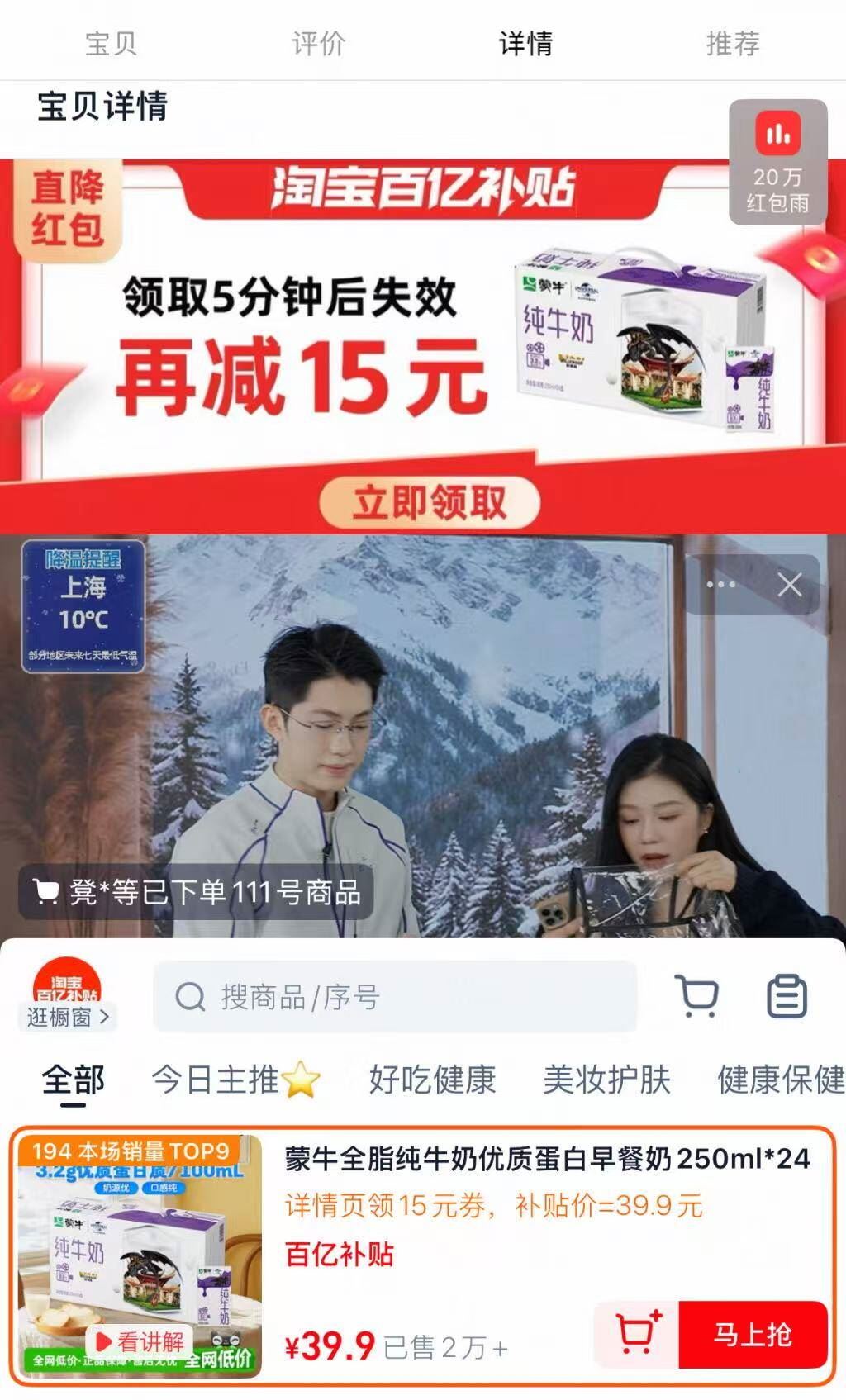Switch to the 宝贝 tab
Screen dimensions: 846x1400
coord(111,43)
